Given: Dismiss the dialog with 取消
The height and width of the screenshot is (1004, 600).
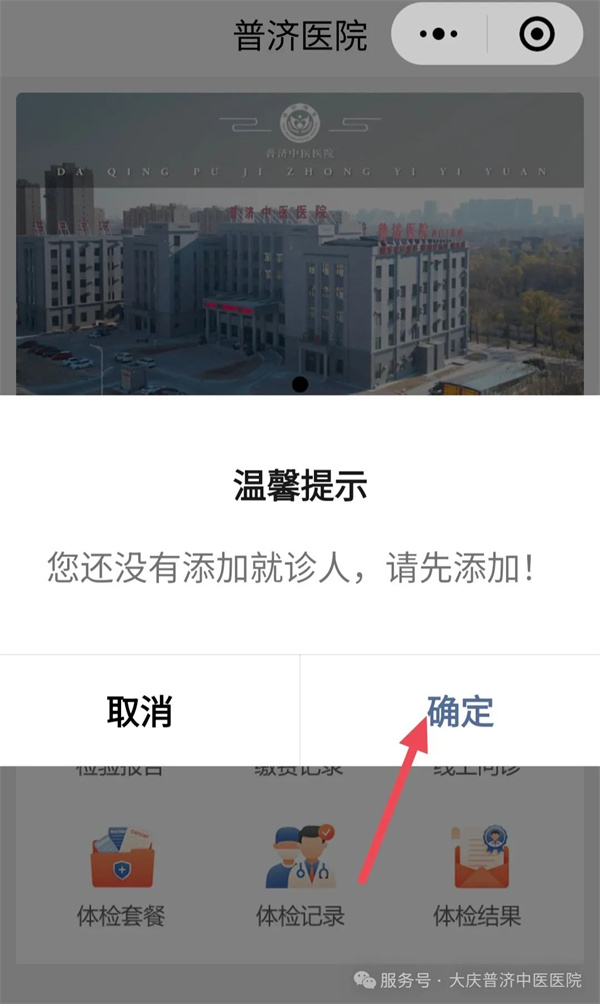Looking at the screenshot, I should [140, 711].
